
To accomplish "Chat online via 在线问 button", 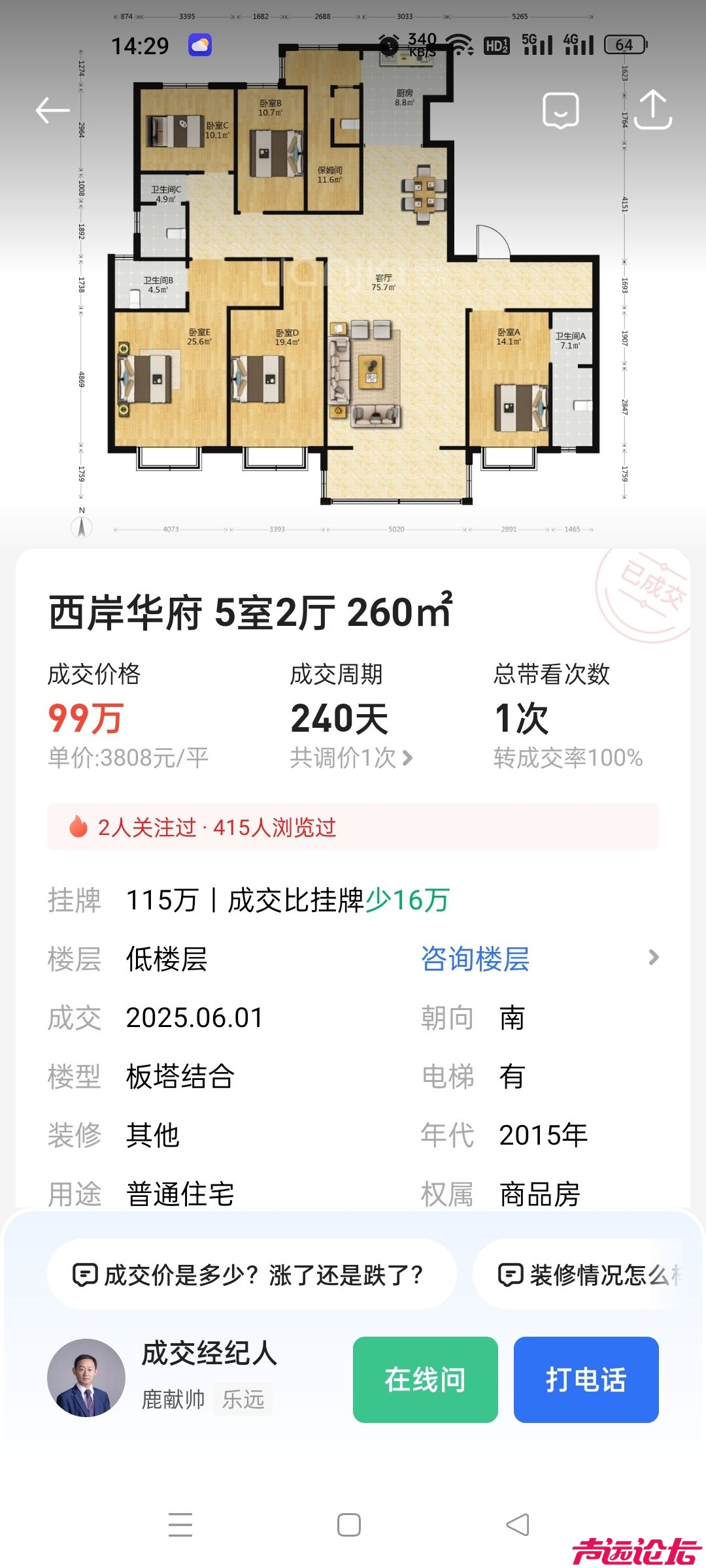I will pyautogui.click(x=425, y=1380).
